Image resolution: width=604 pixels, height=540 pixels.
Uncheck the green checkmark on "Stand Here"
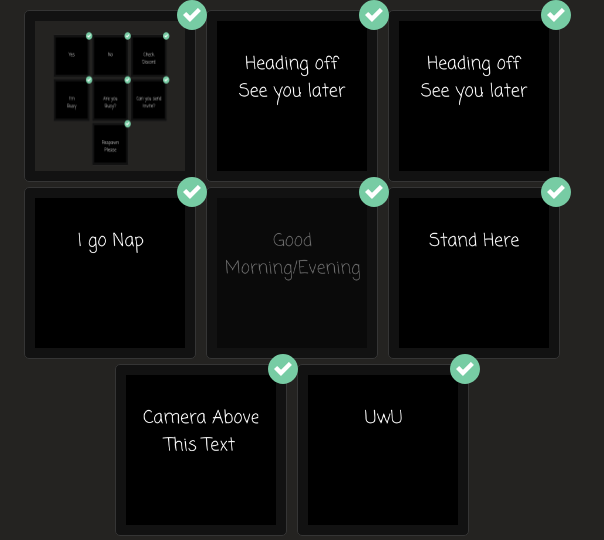coord(556,191)
